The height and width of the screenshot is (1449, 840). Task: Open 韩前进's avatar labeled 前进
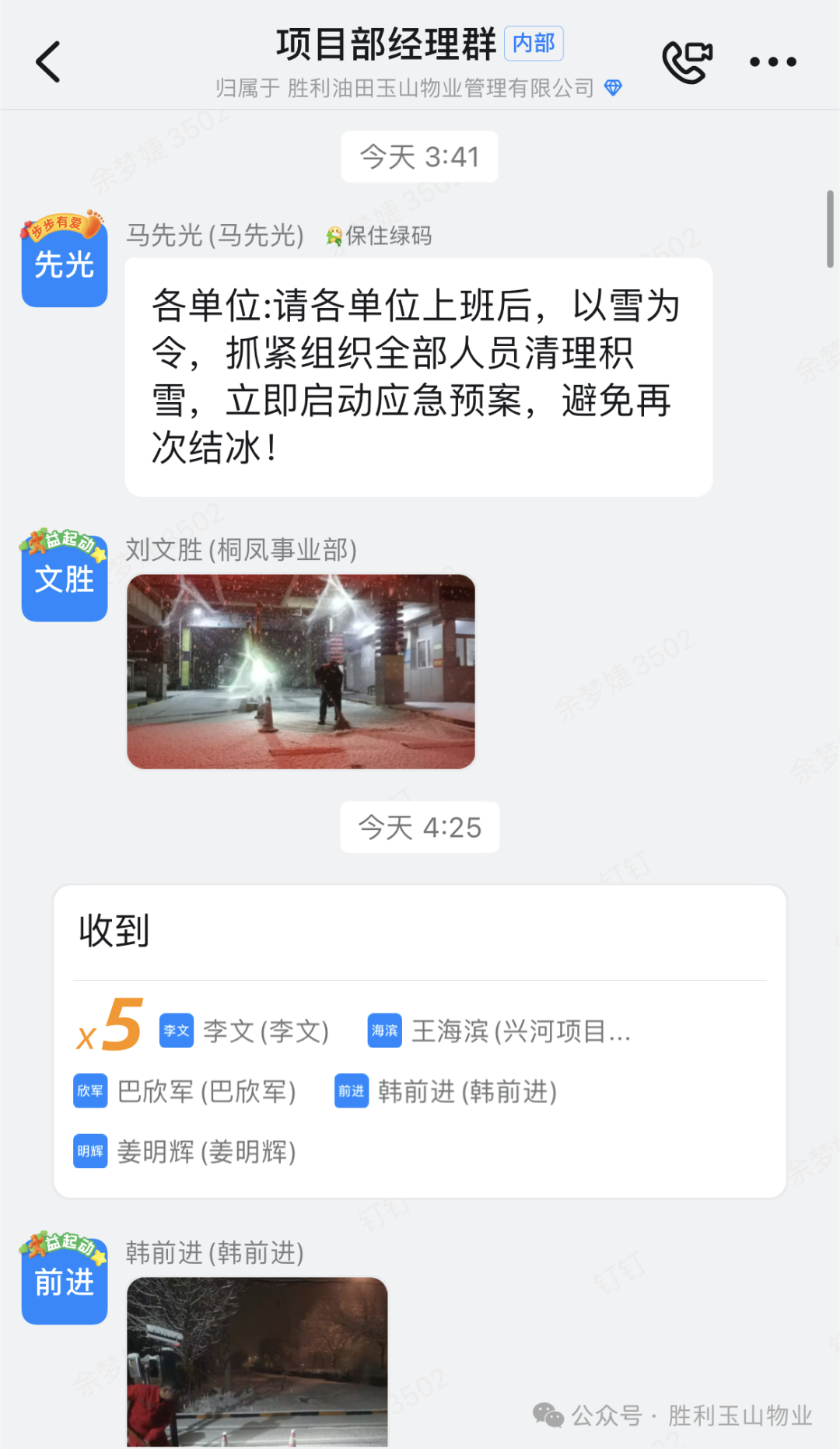pos(65,1280)
